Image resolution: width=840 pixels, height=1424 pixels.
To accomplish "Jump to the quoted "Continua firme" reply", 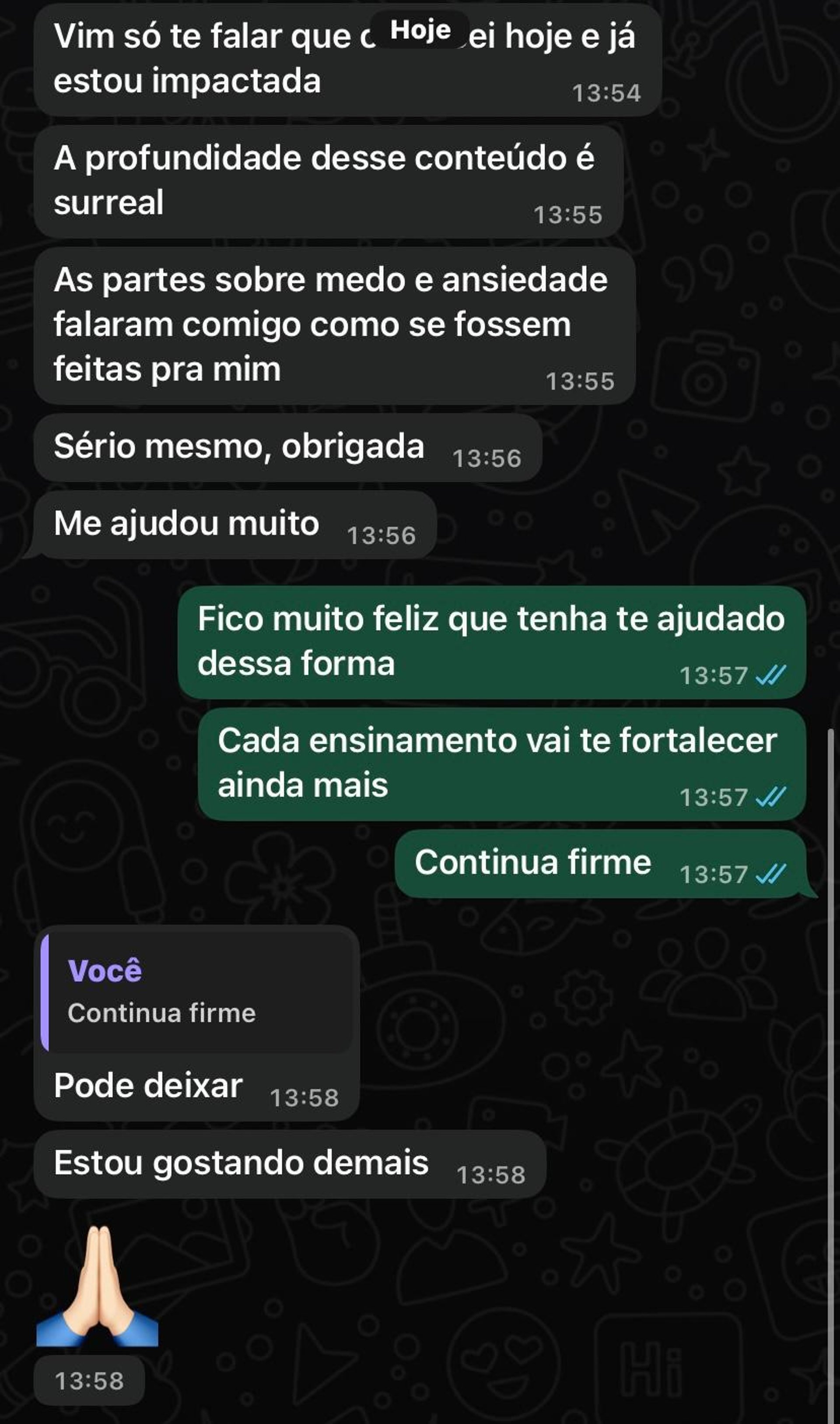I will pyautogui.click(x=197, y=992).
